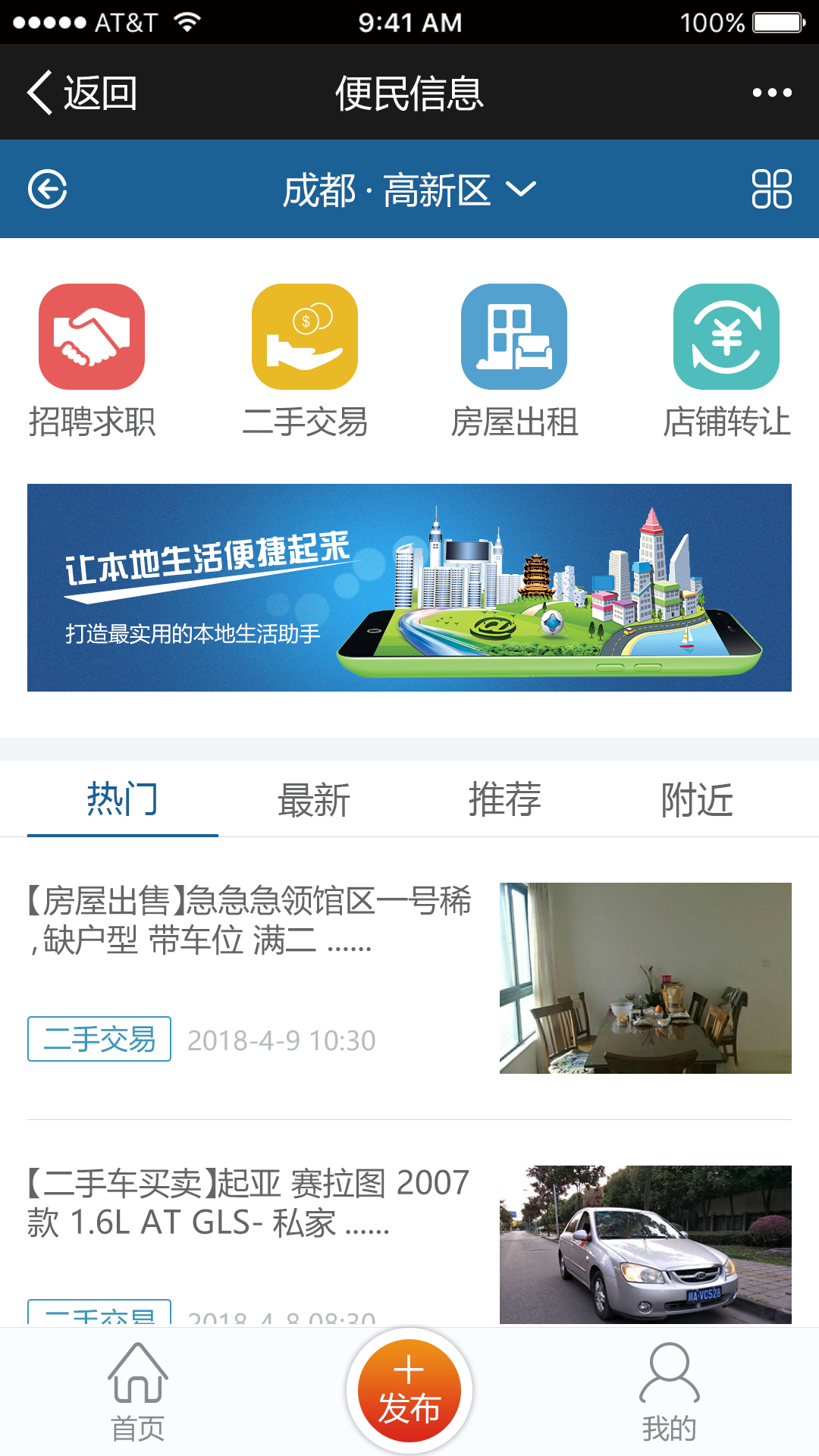
Task: Tap the 二手交易 tag on the 房屋出售 listing
Action: (x=99, y=1039)
